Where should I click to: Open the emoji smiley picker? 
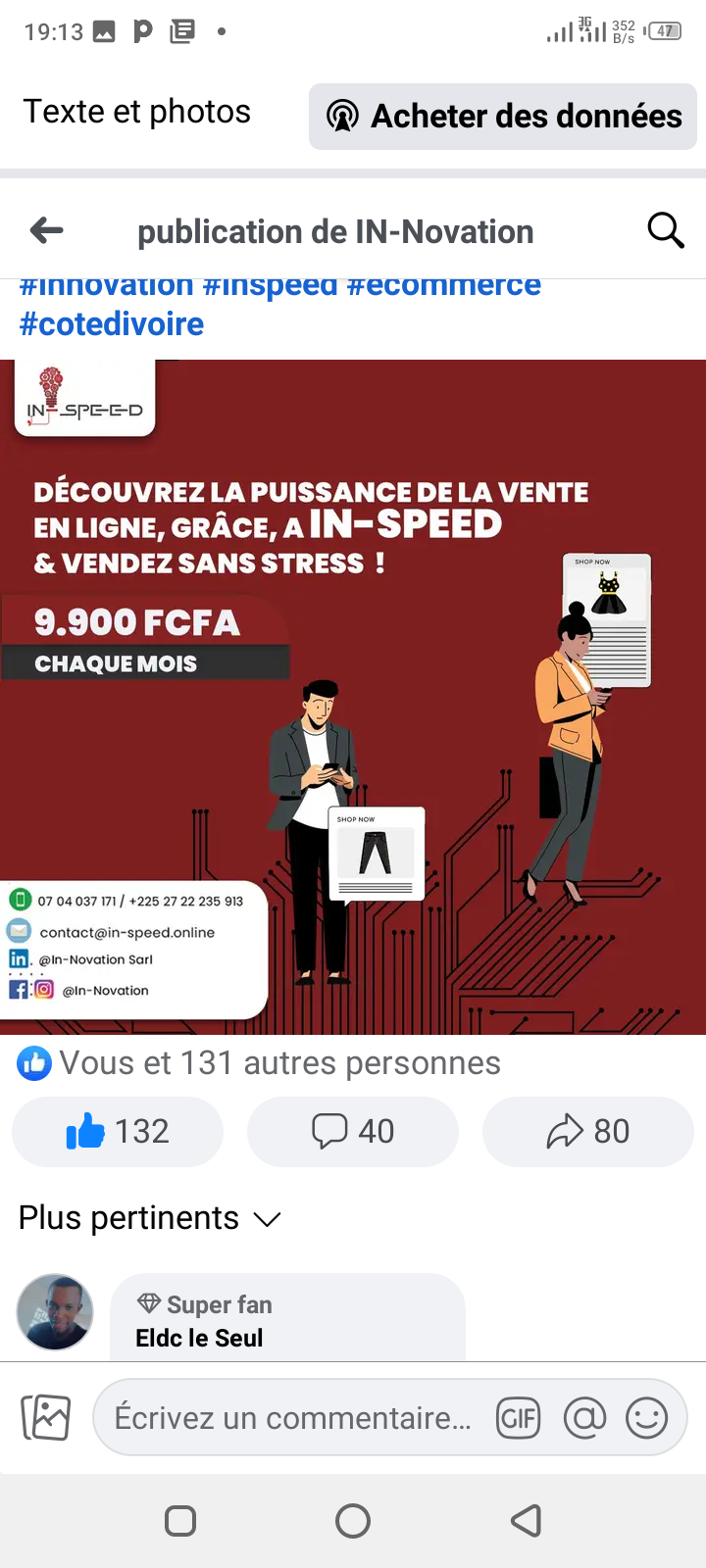647,1418
